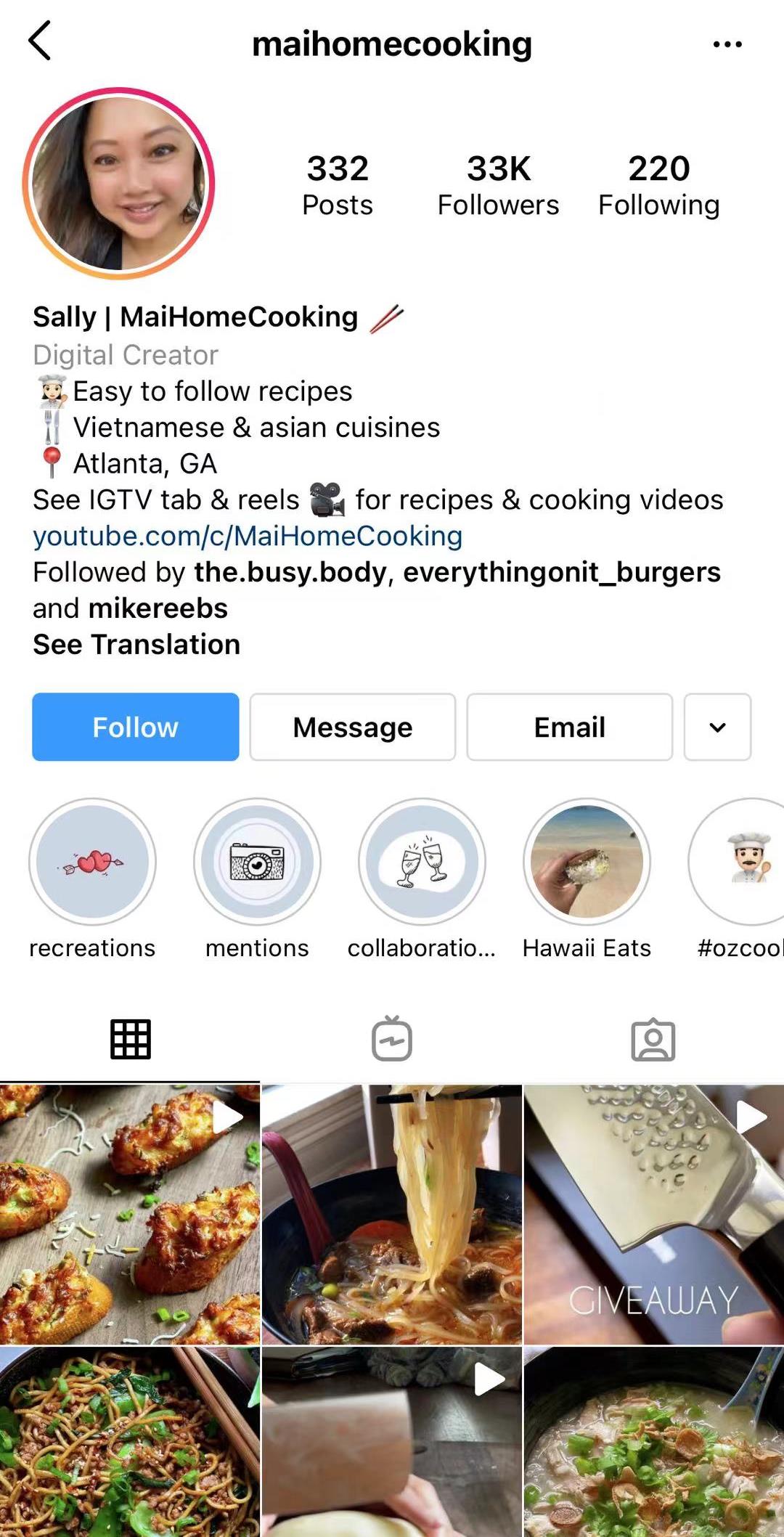Open the youtube.com/c/MaiHomeCooking link
Viewport: 784px width, 1537px height.
[x=248, y=536]
